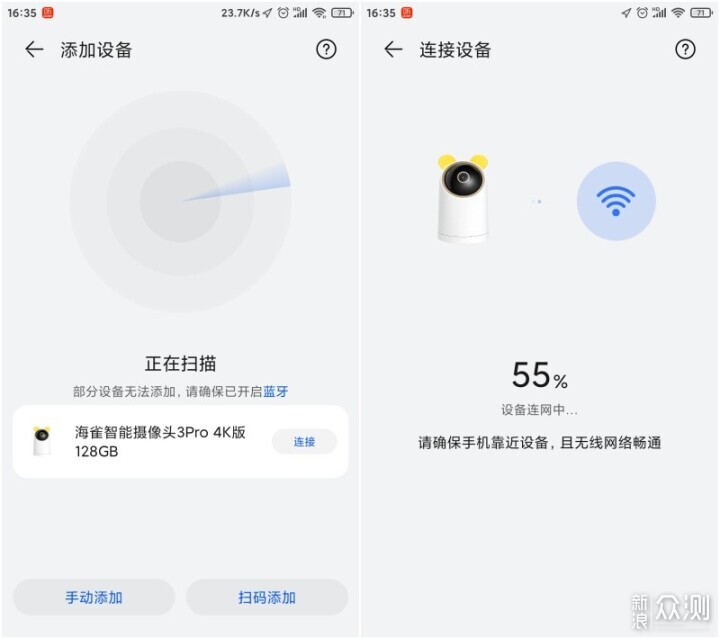Choose 手动添加 to add a device manually
Viewport: 720px width, 639px height.
tap(94, 598)
